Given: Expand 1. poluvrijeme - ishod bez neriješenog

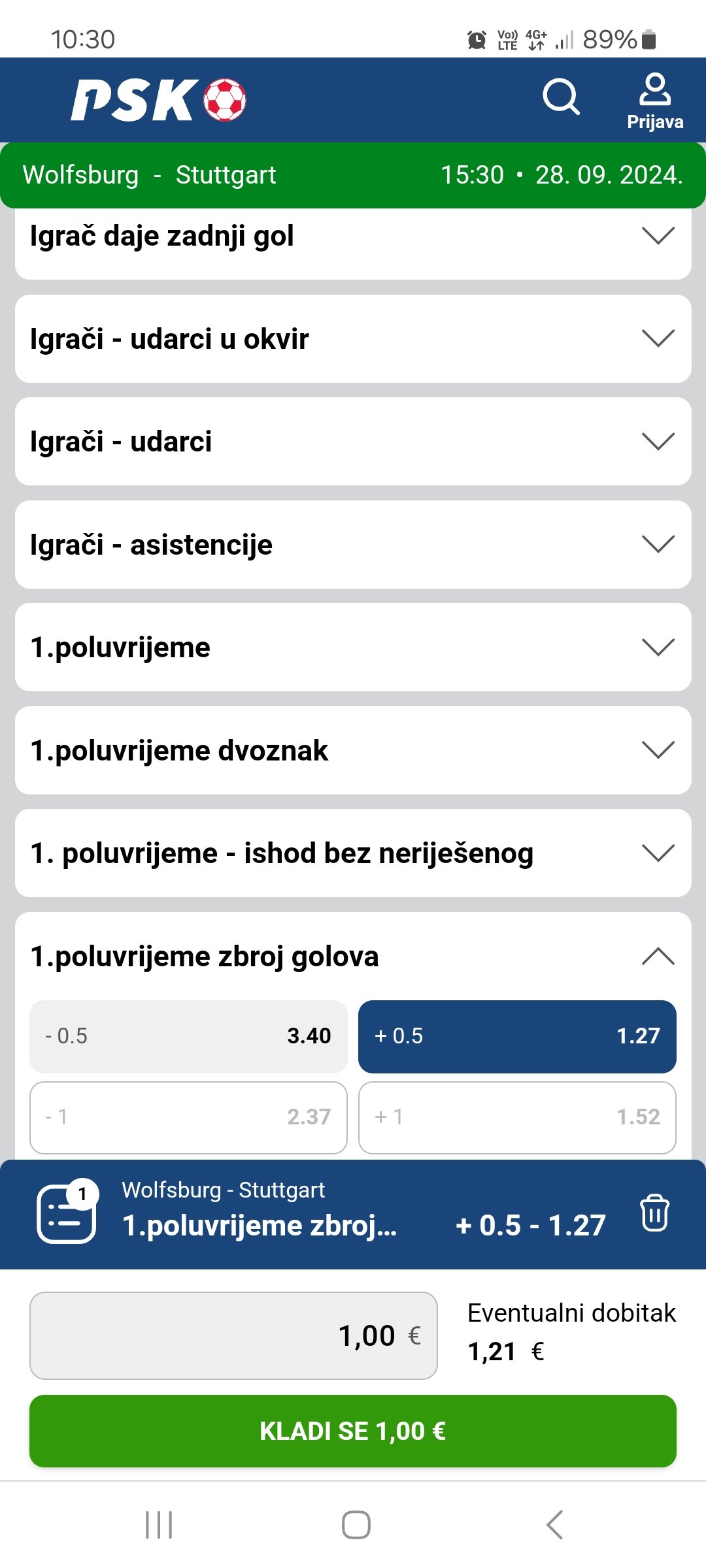Looking at the screenshot, I should (x=353, y=853).
